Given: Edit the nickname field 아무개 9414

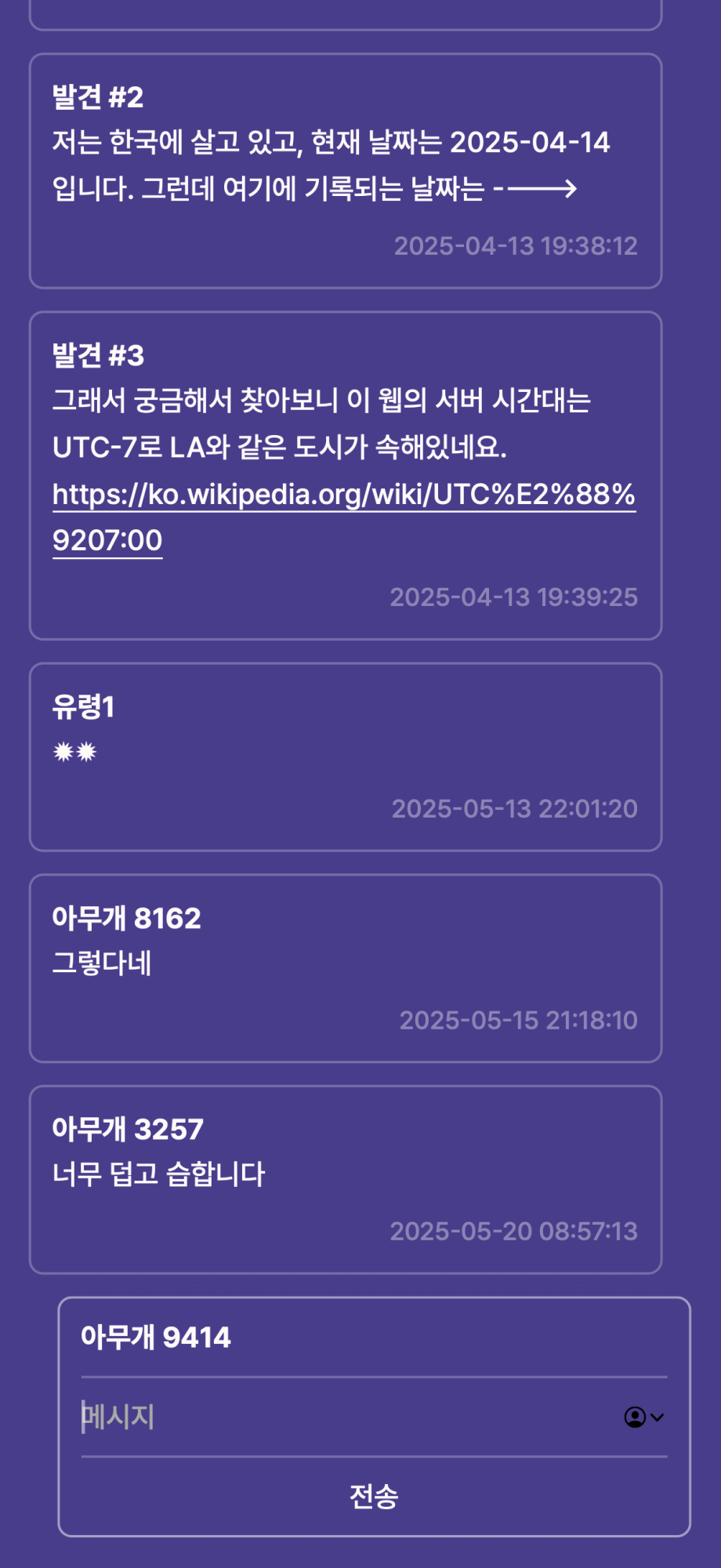Looking at the screenshot, I should point(374,1337).
